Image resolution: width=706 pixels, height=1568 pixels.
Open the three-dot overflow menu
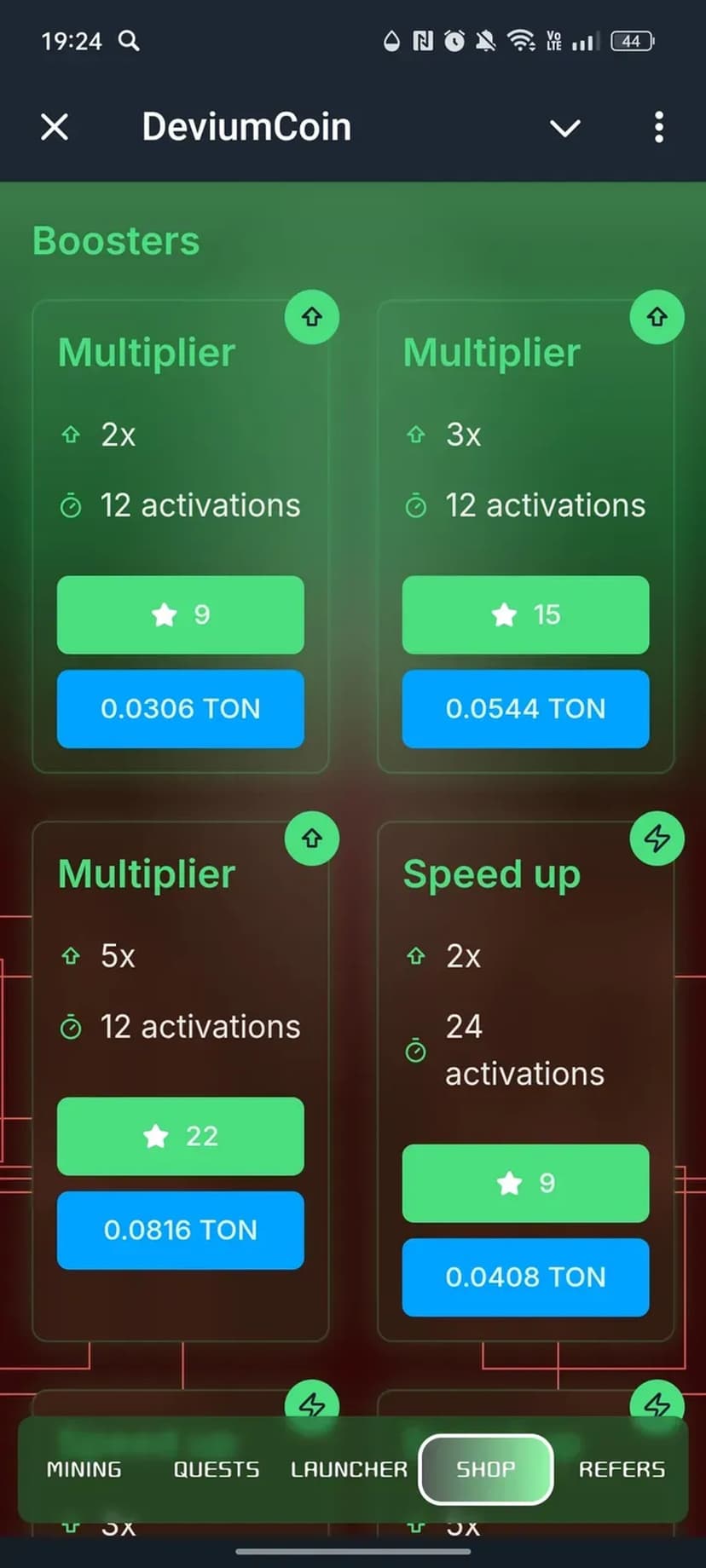pyautogui.click(x=658, y=128)
